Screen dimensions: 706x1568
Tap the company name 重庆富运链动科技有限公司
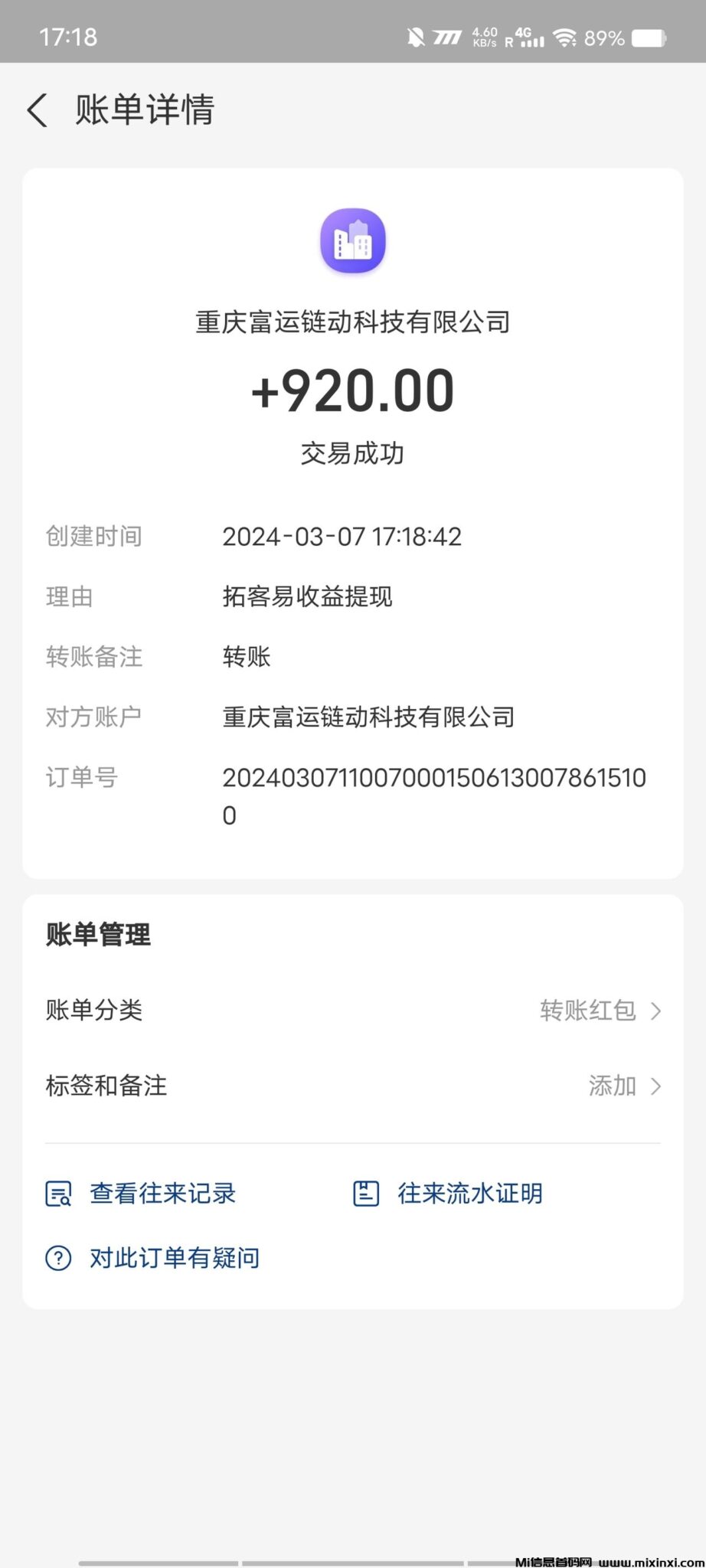coord(352,322)
